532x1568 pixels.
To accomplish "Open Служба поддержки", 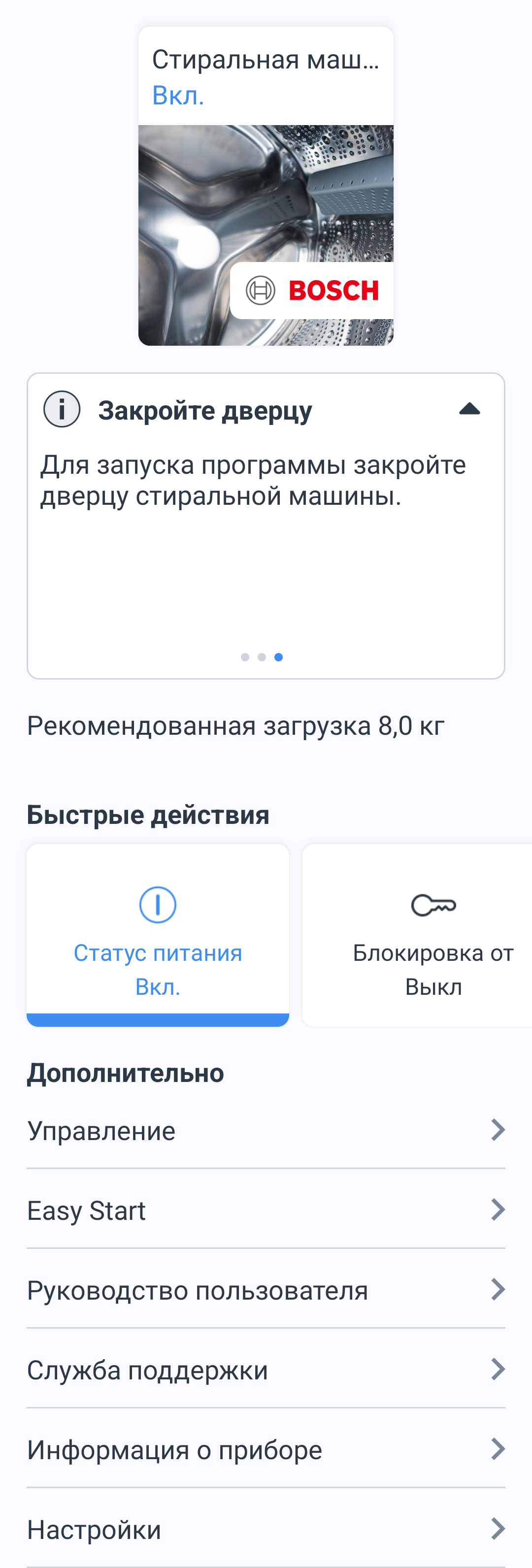I will coord(266,1370).
